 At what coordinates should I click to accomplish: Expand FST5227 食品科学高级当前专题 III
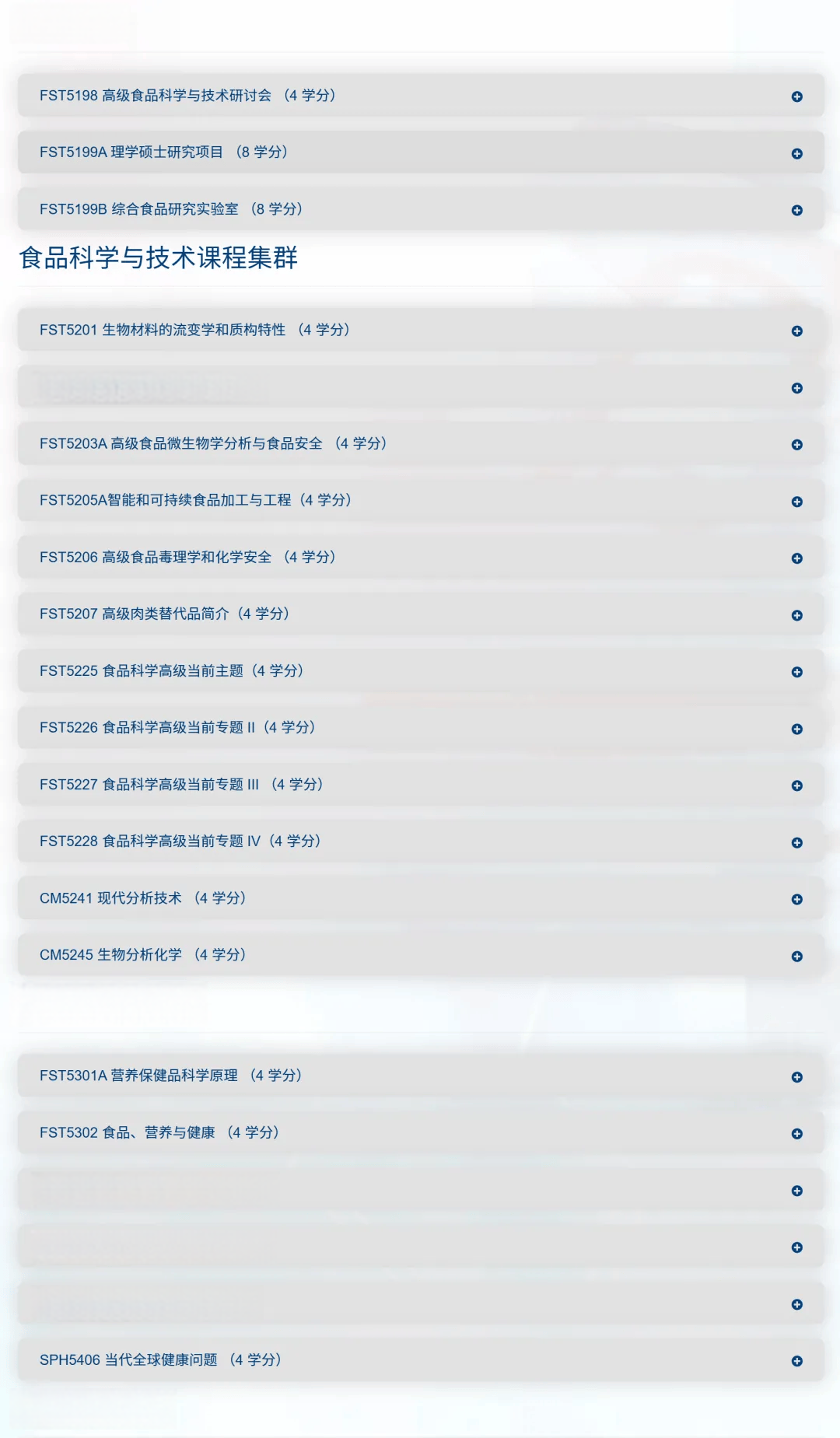click(420, 784)
